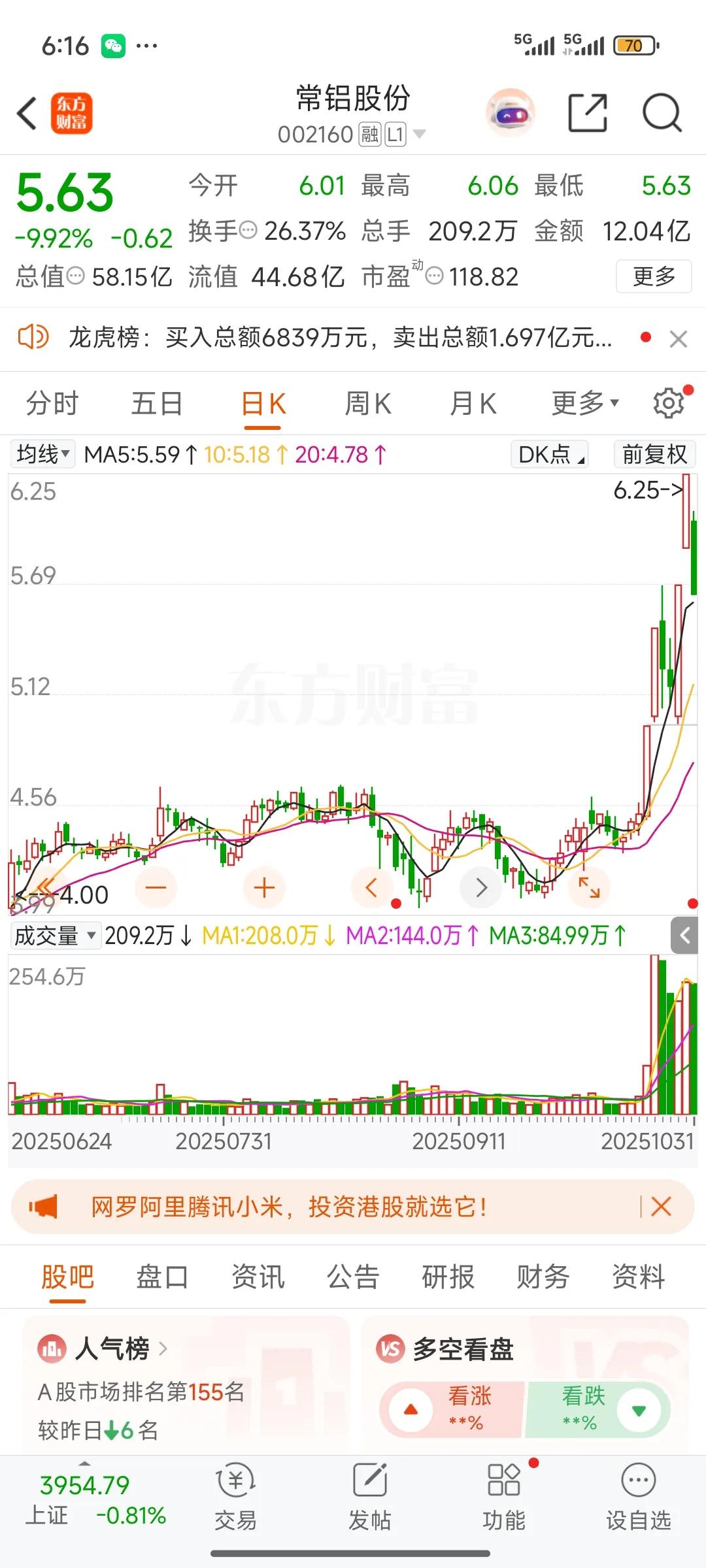Tap the 发帖 post icon in bottom bar

click(x=371, y=1496)
